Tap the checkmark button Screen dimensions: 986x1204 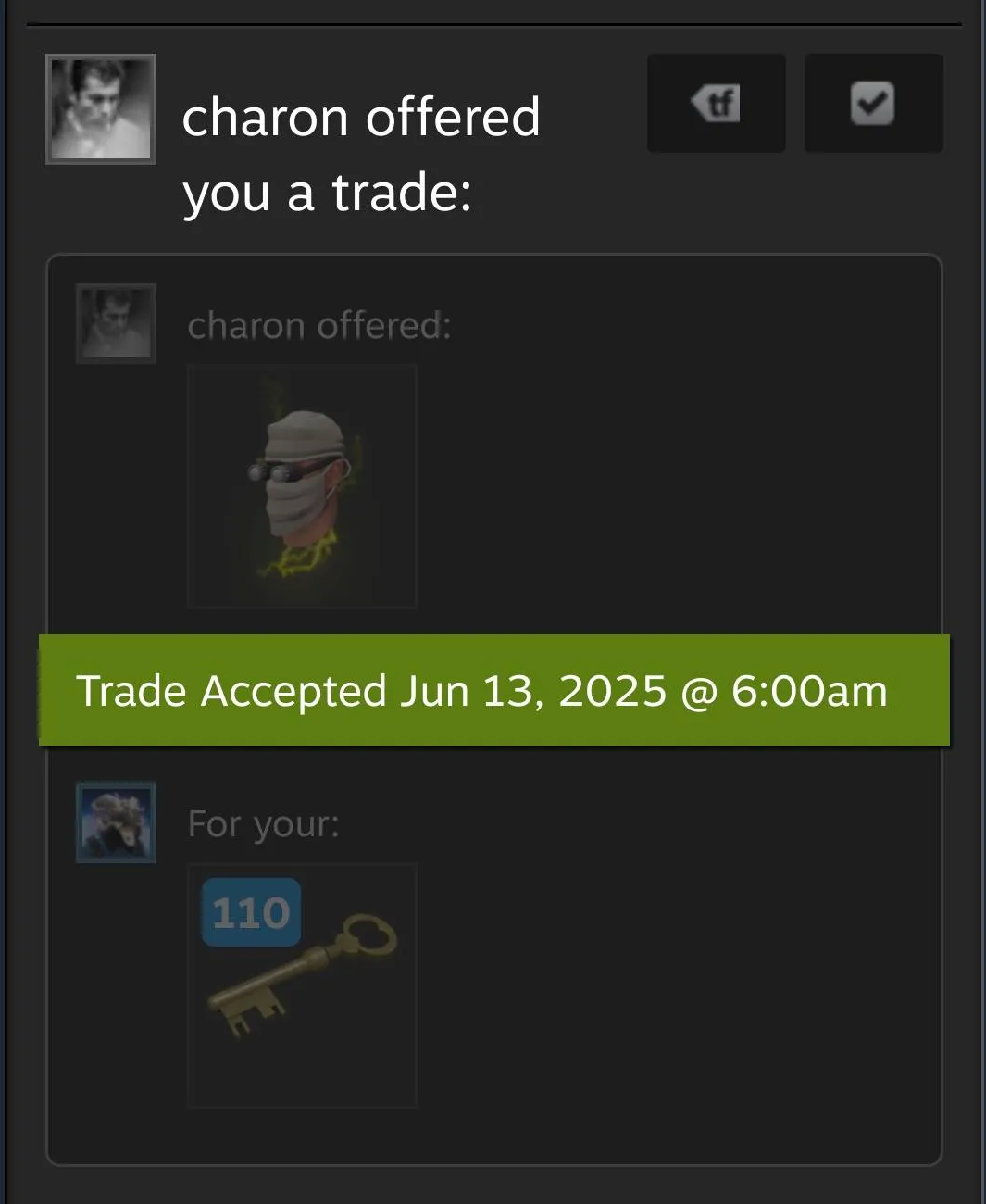click(x=873, y=103)
